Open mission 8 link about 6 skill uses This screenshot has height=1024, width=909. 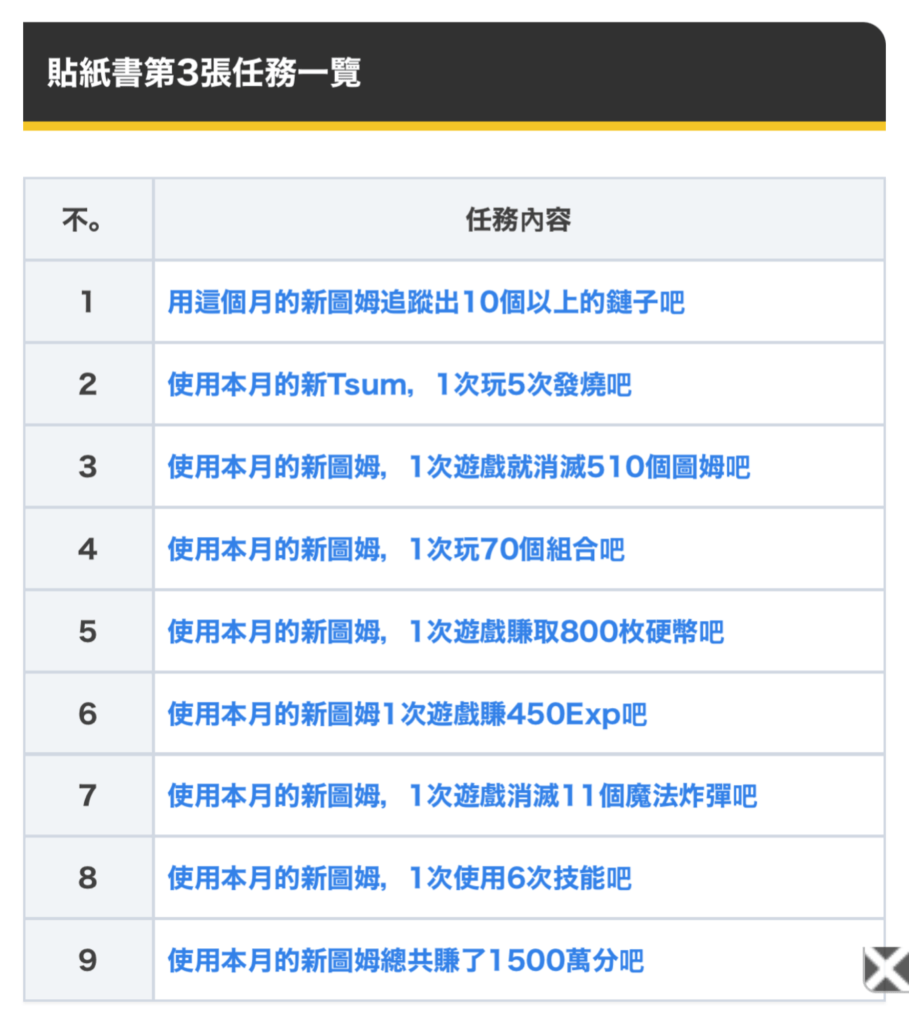click(x=399, y=879)
